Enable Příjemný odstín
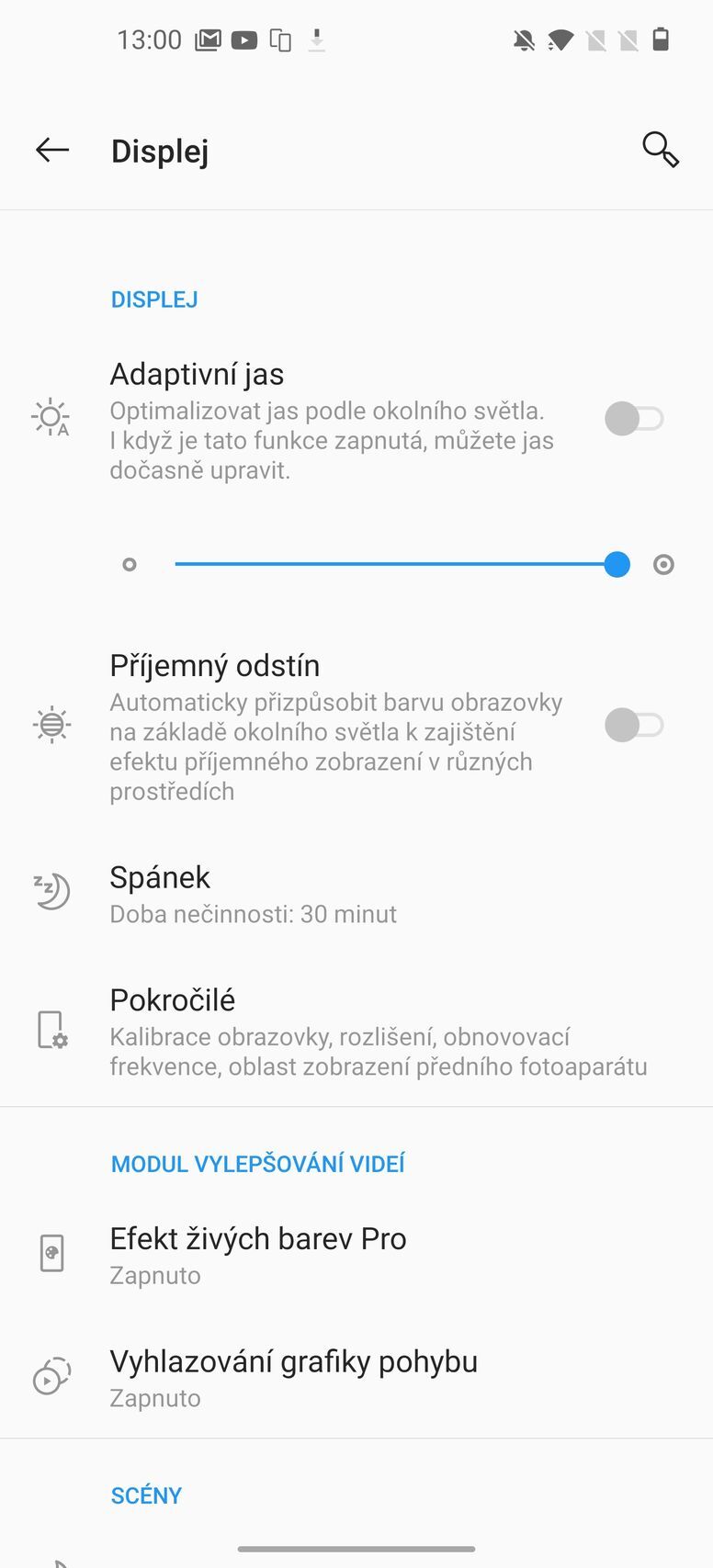The width and height of the screenshot is (713, 1568). click(633, 724)
